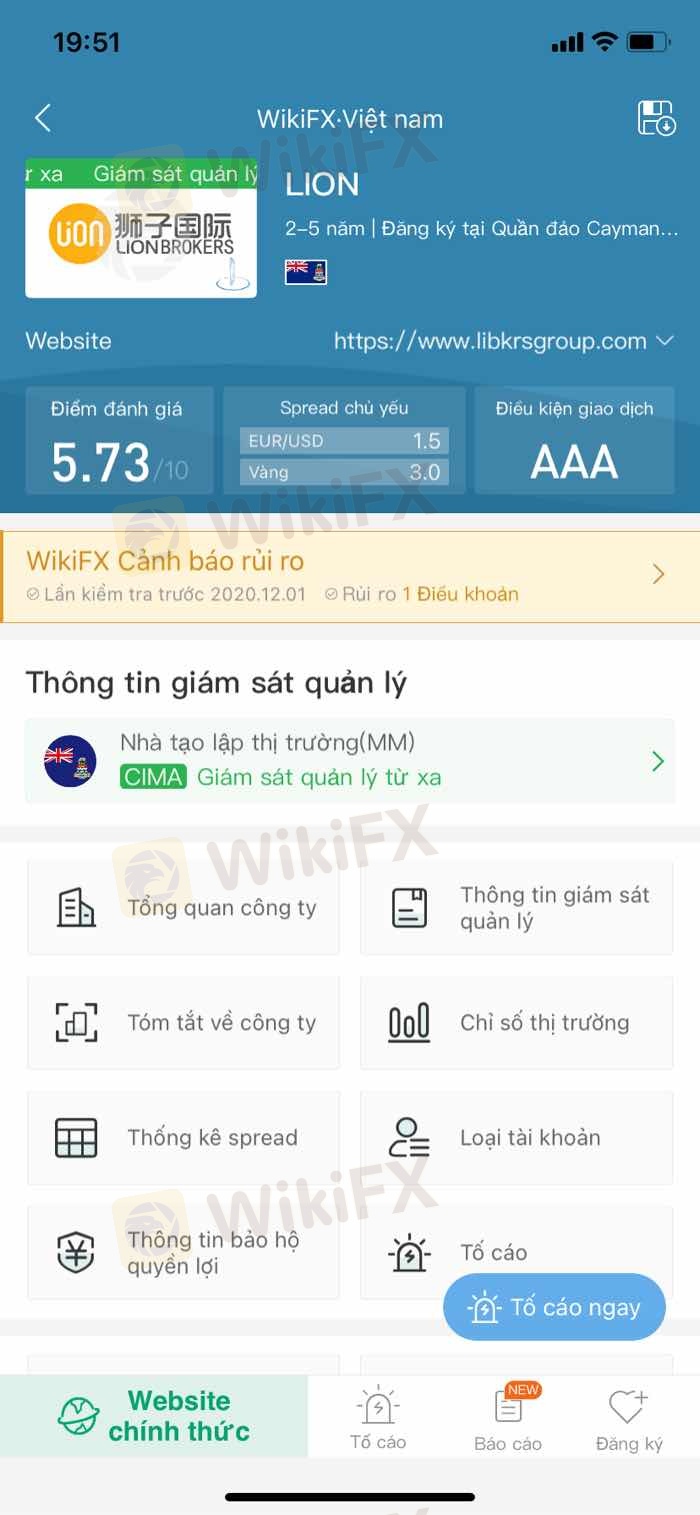
Task: Tap the floating Tố cáo ngay button
Action: click(554, 1307)
